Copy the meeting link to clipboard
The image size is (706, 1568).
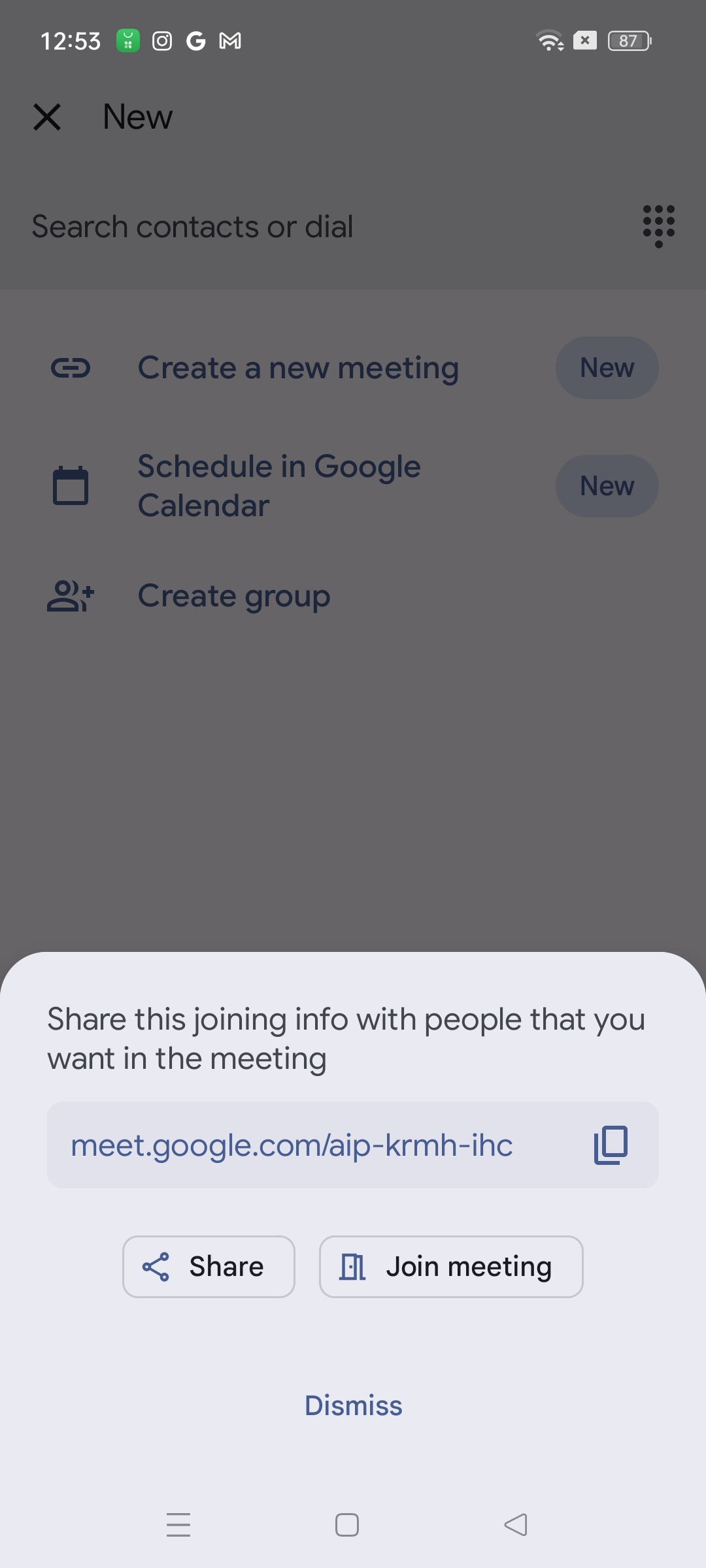(611, 1145)
